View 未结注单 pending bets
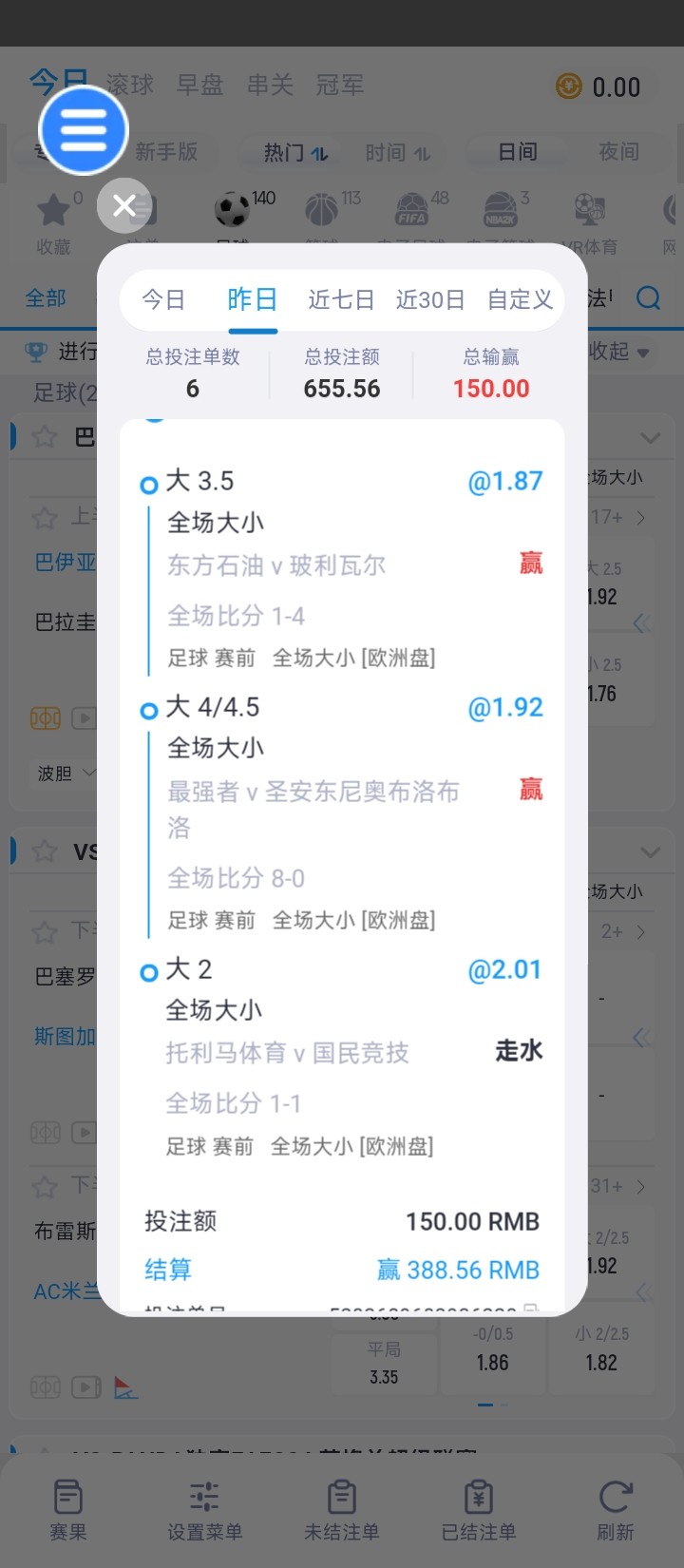684x1568 pixels. pyautogui.click(x=341, y=1509)
